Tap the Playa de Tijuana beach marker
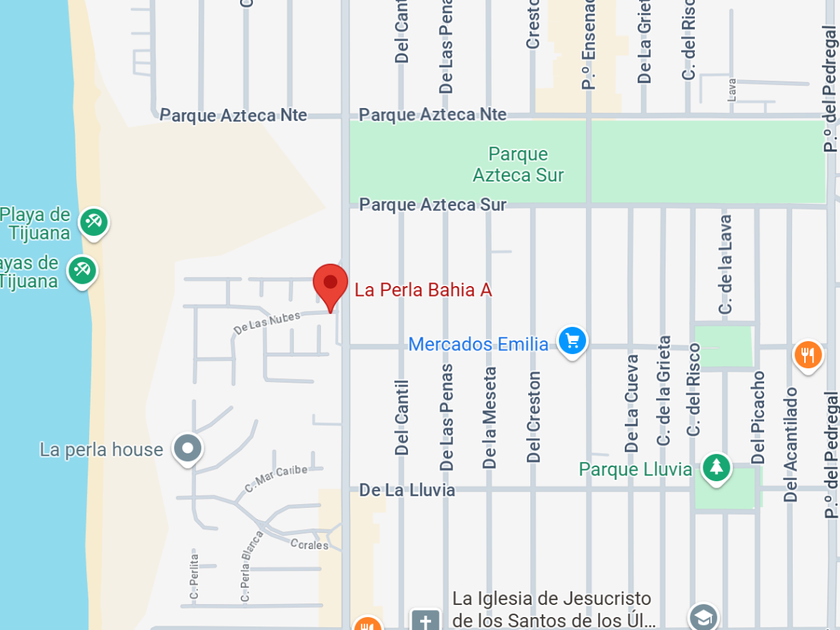 coord(94,223)
